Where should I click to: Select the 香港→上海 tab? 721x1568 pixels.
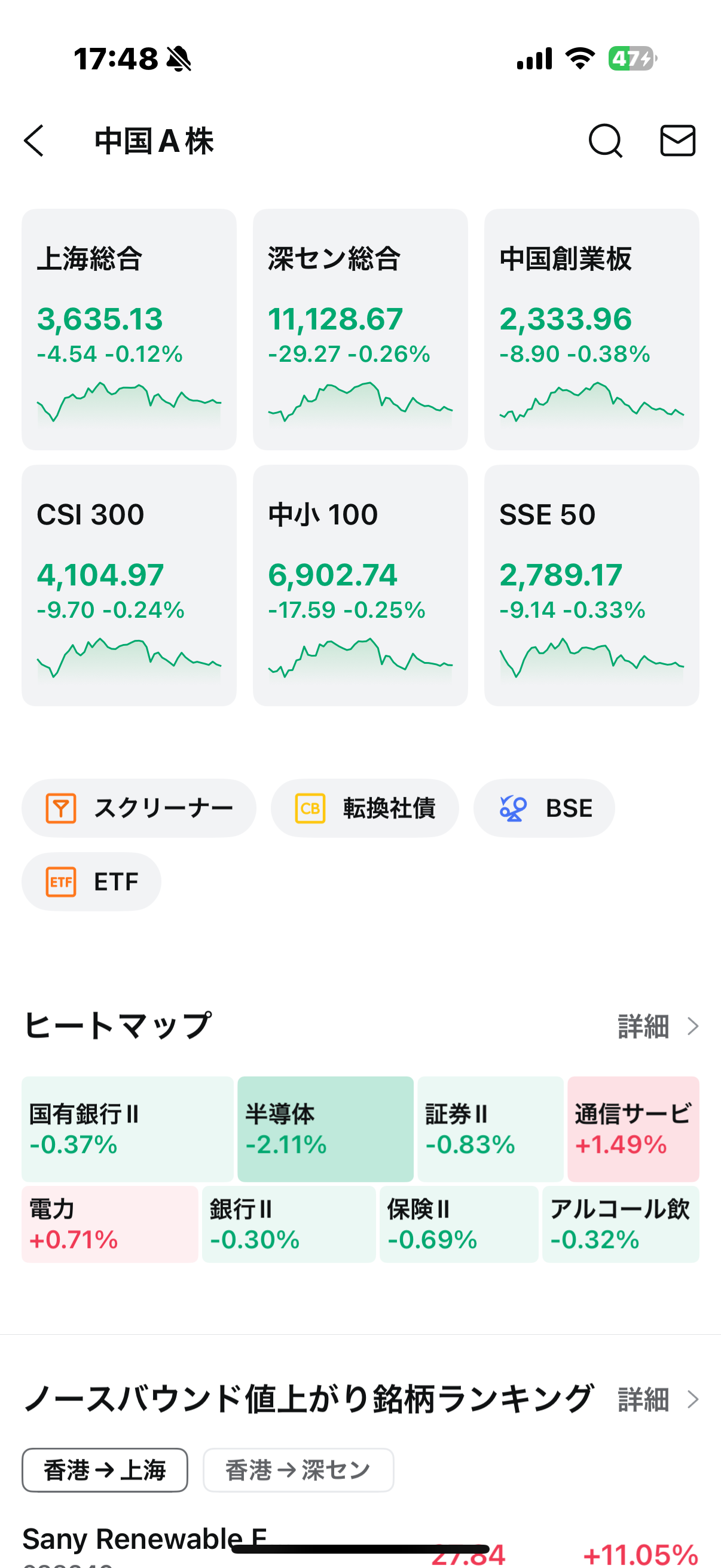[x=105, y=1470]
